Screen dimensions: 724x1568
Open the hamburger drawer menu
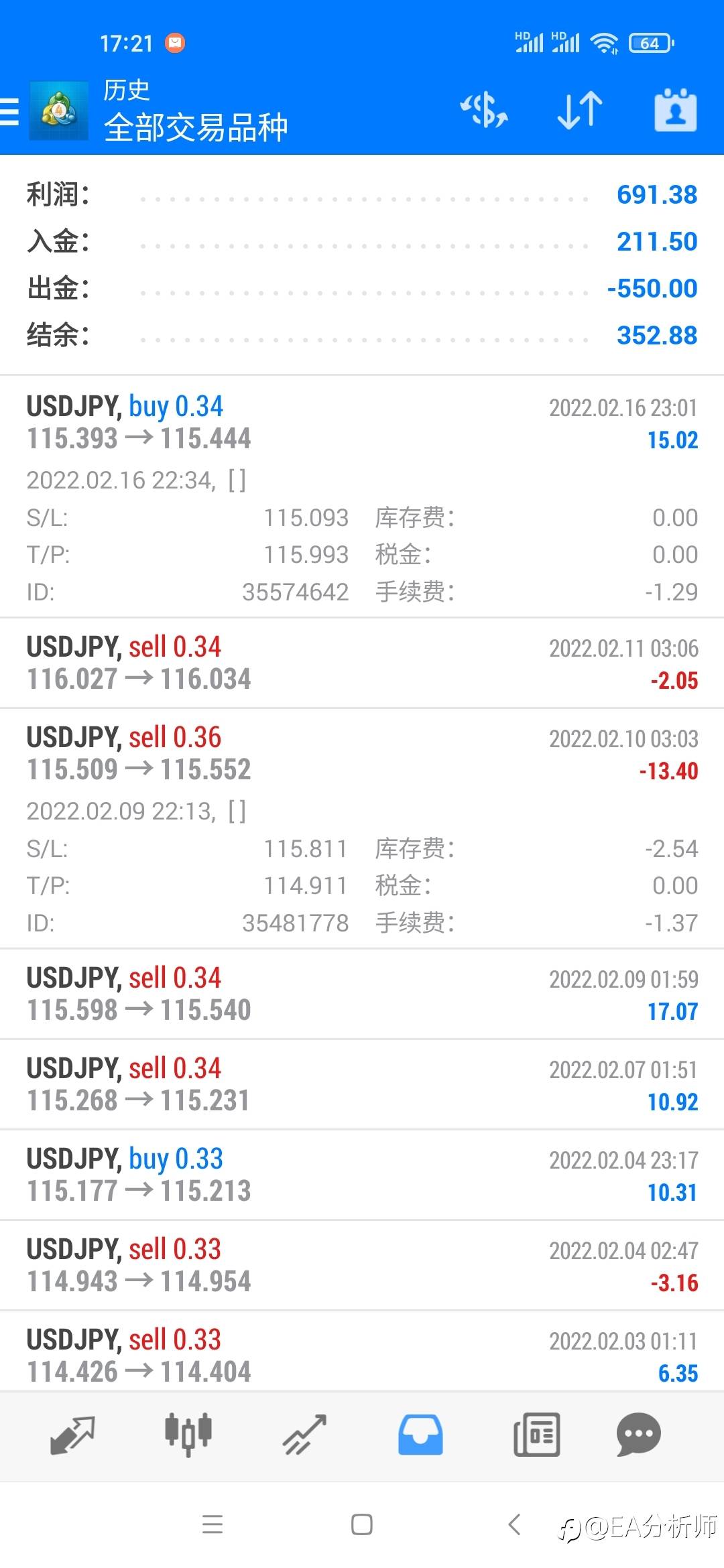9,111
